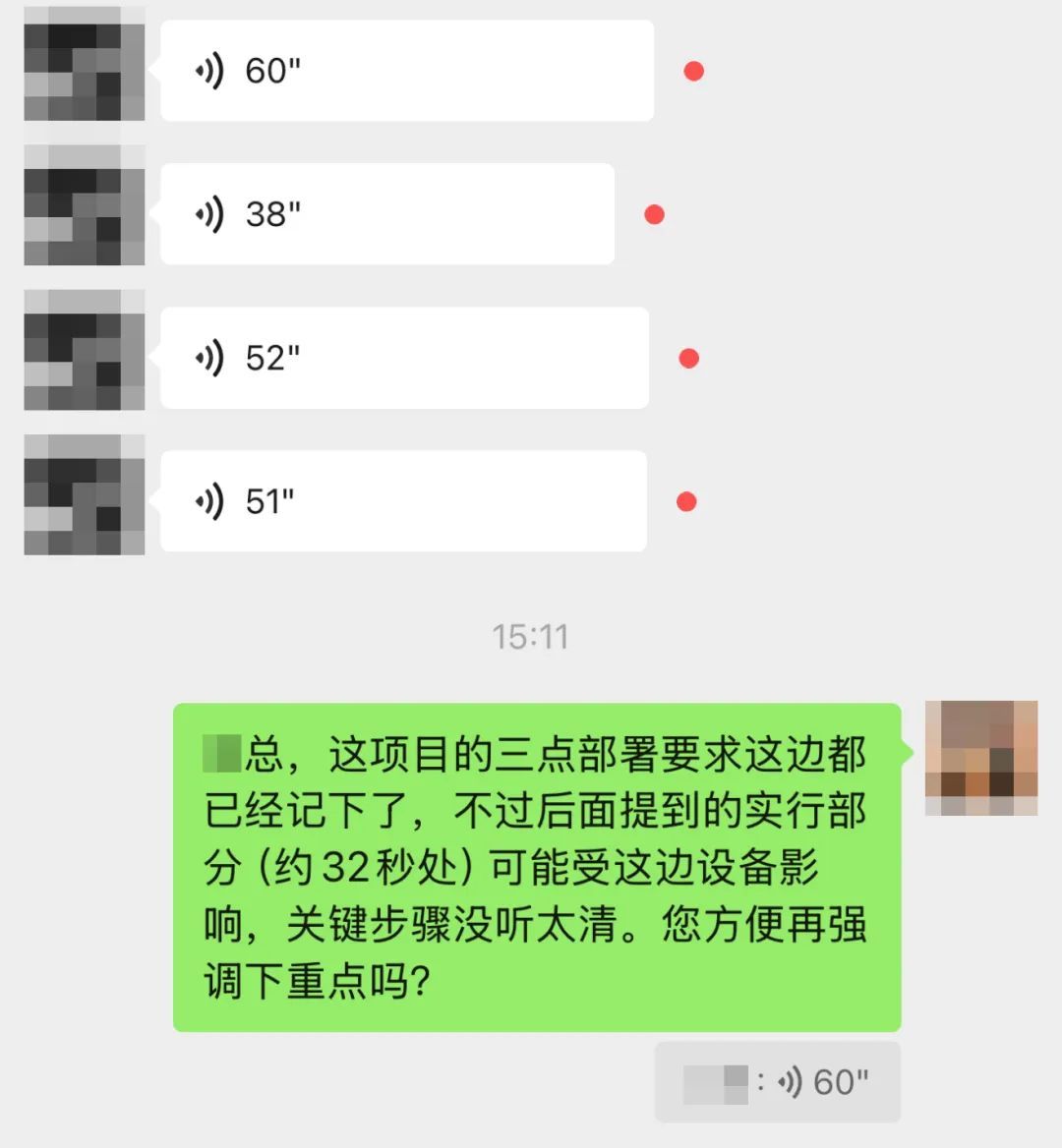
Task: Open the quoted 60" voice message reference
Action: click(777, 1082)
